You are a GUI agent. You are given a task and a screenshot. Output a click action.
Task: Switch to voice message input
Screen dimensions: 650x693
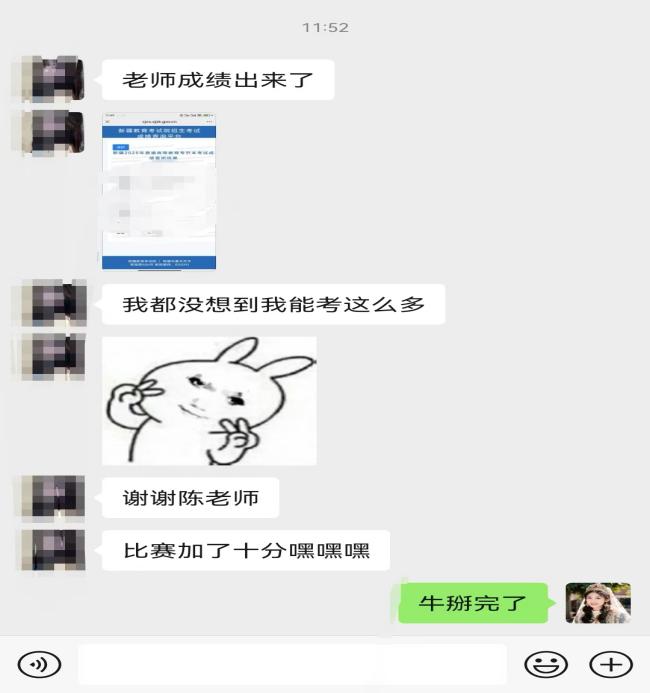[39, 664]
